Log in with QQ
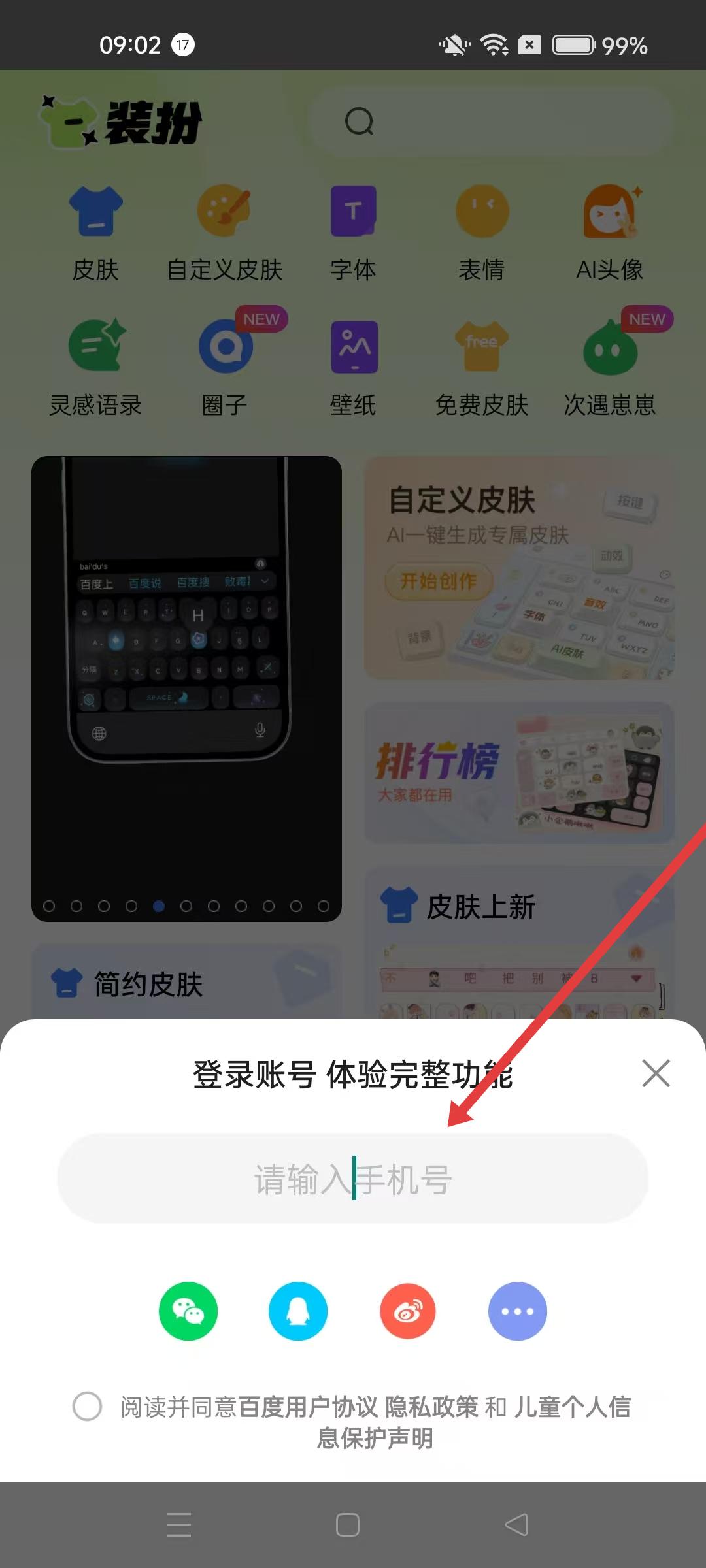This screenshot has width=706, height=1568. click(298, 1311)
